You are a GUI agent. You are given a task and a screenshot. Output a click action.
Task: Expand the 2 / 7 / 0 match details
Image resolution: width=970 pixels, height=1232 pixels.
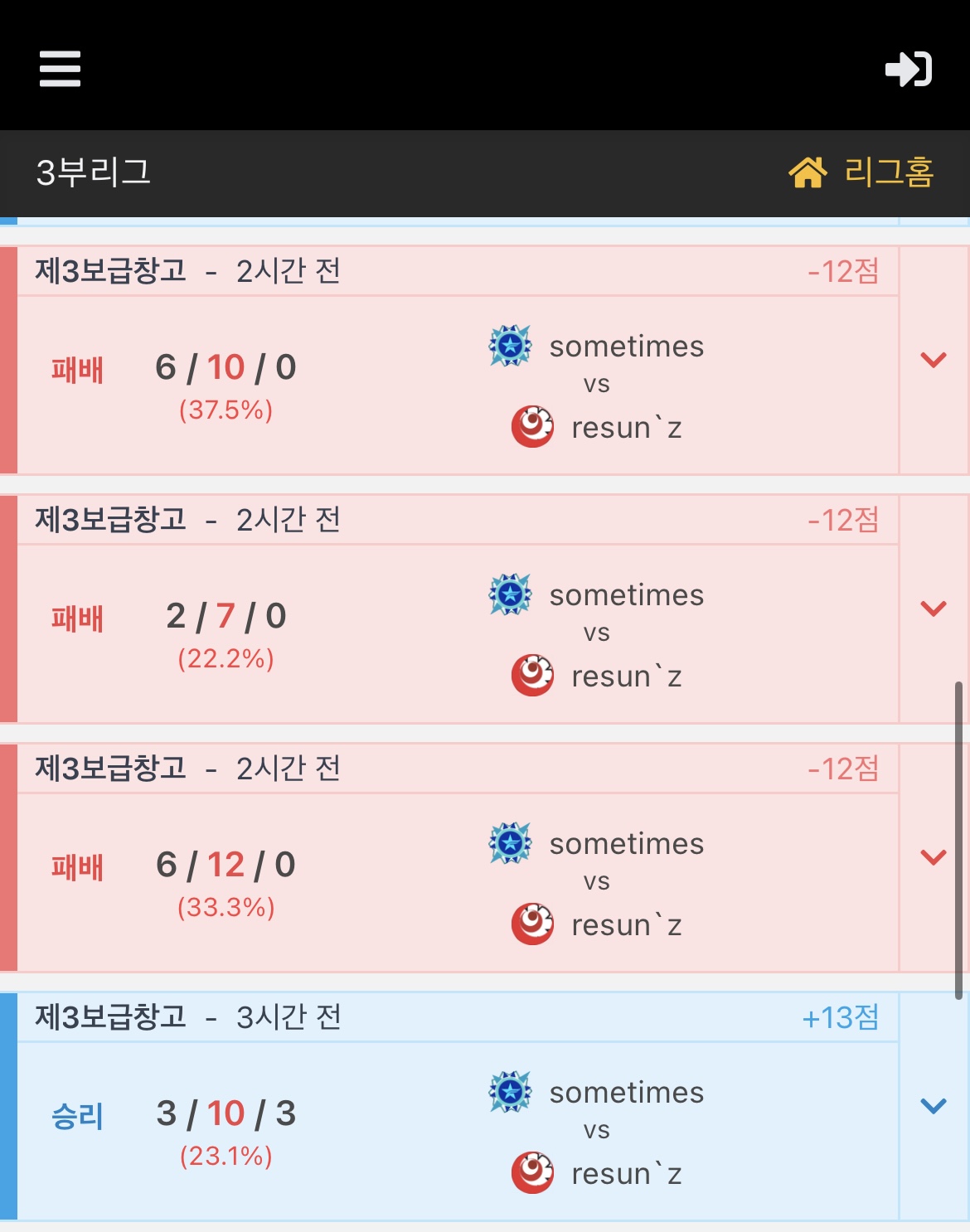point(934,609)
